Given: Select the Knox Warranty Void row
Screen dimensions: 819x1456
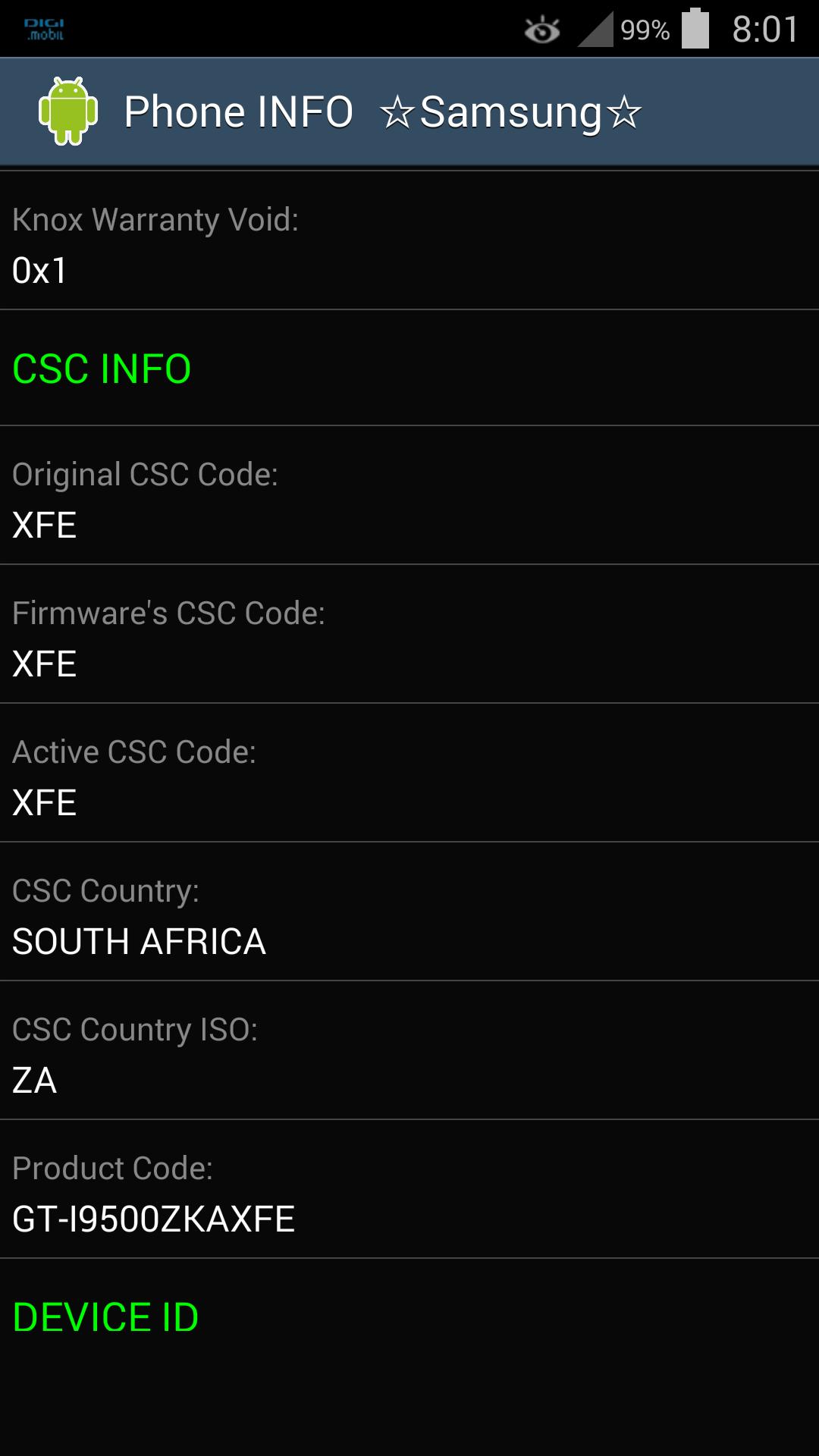Looking at the screenshot, I should (409, 241).
